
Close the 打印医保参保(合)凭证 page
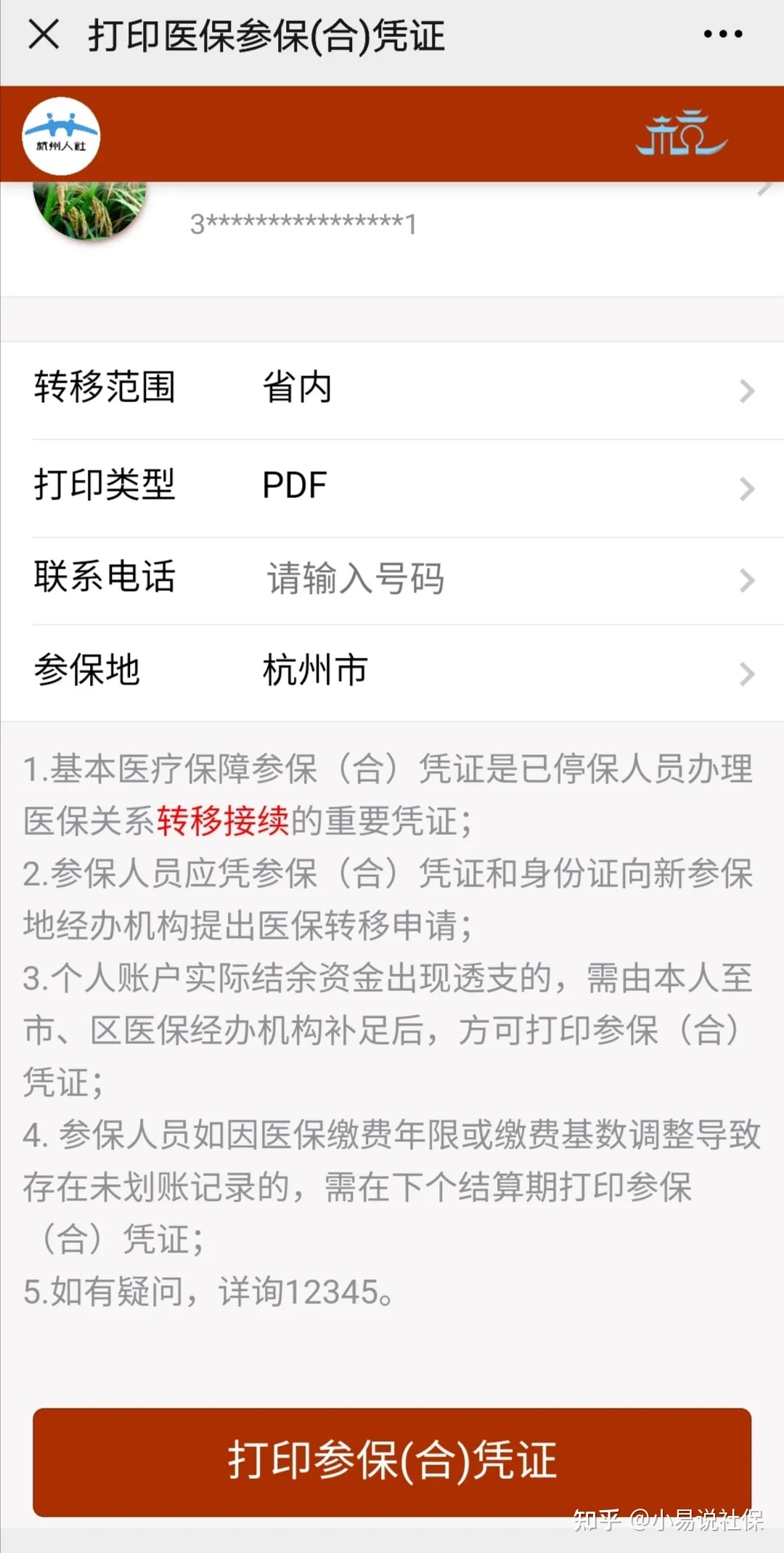(44, 34)
